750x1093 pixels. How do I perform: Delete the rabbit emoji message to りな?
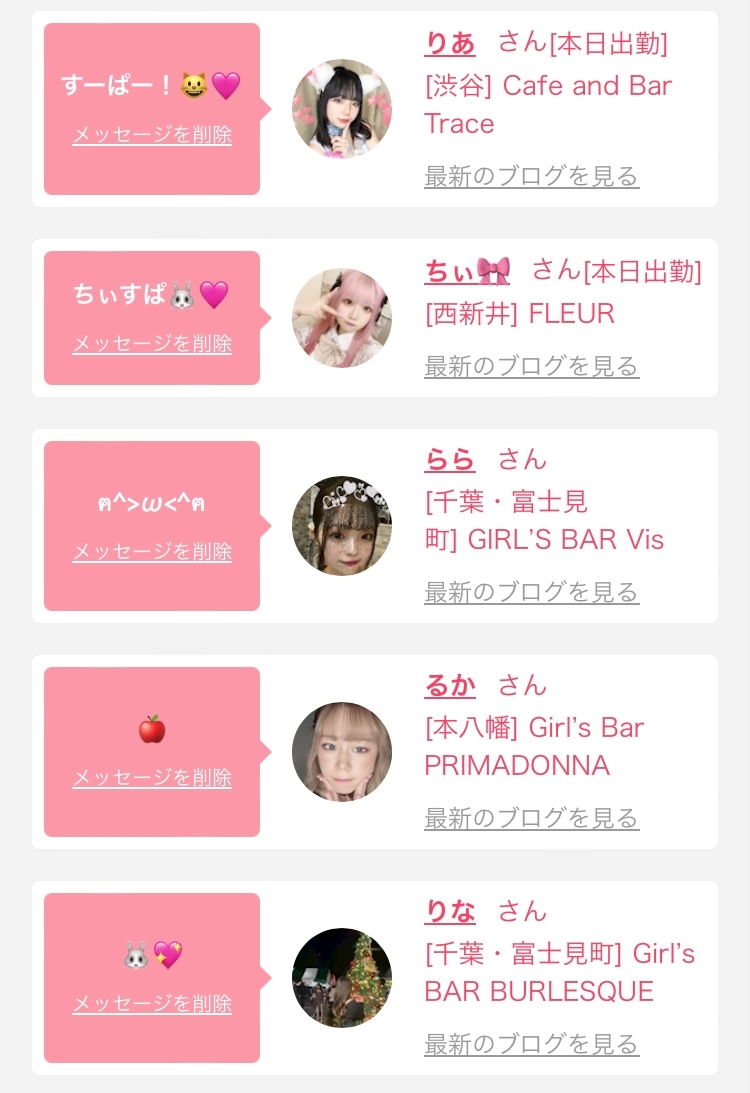152,1003
